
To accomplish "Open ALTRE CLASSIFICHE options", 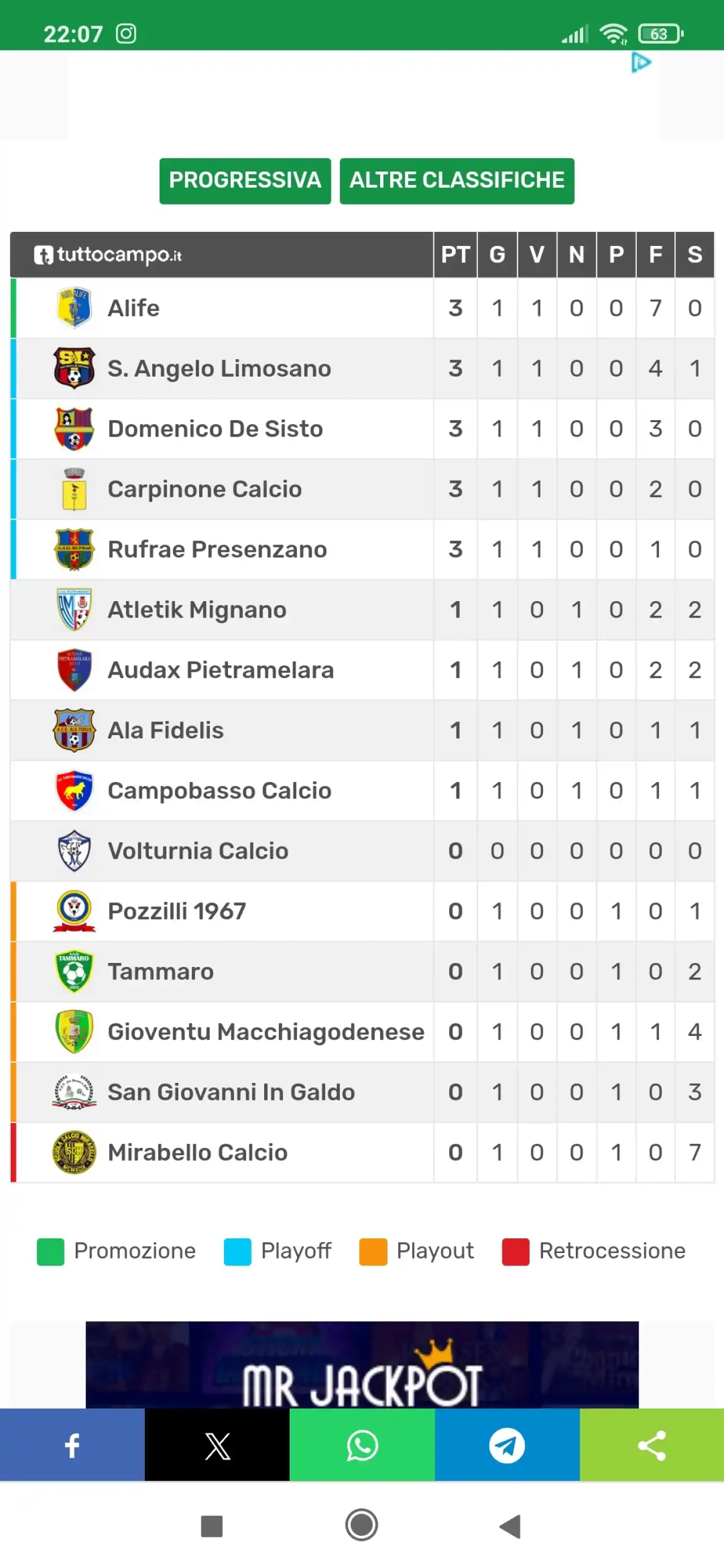I will coord(456,181).
